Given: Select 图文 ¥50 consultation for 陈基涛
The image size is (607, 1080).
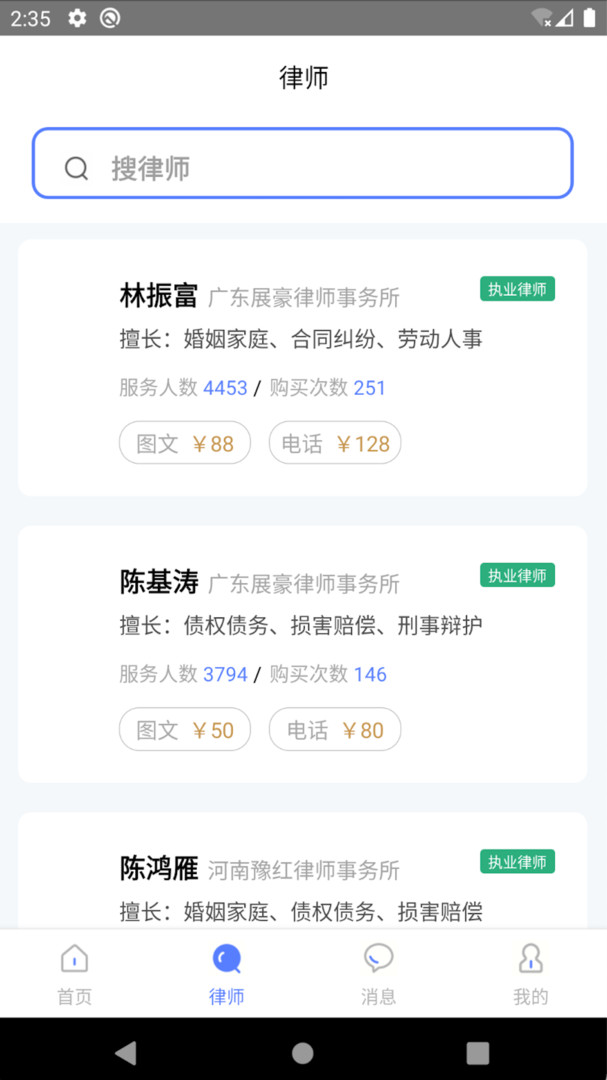Looking at the screenshot, I should pos(185,729).
